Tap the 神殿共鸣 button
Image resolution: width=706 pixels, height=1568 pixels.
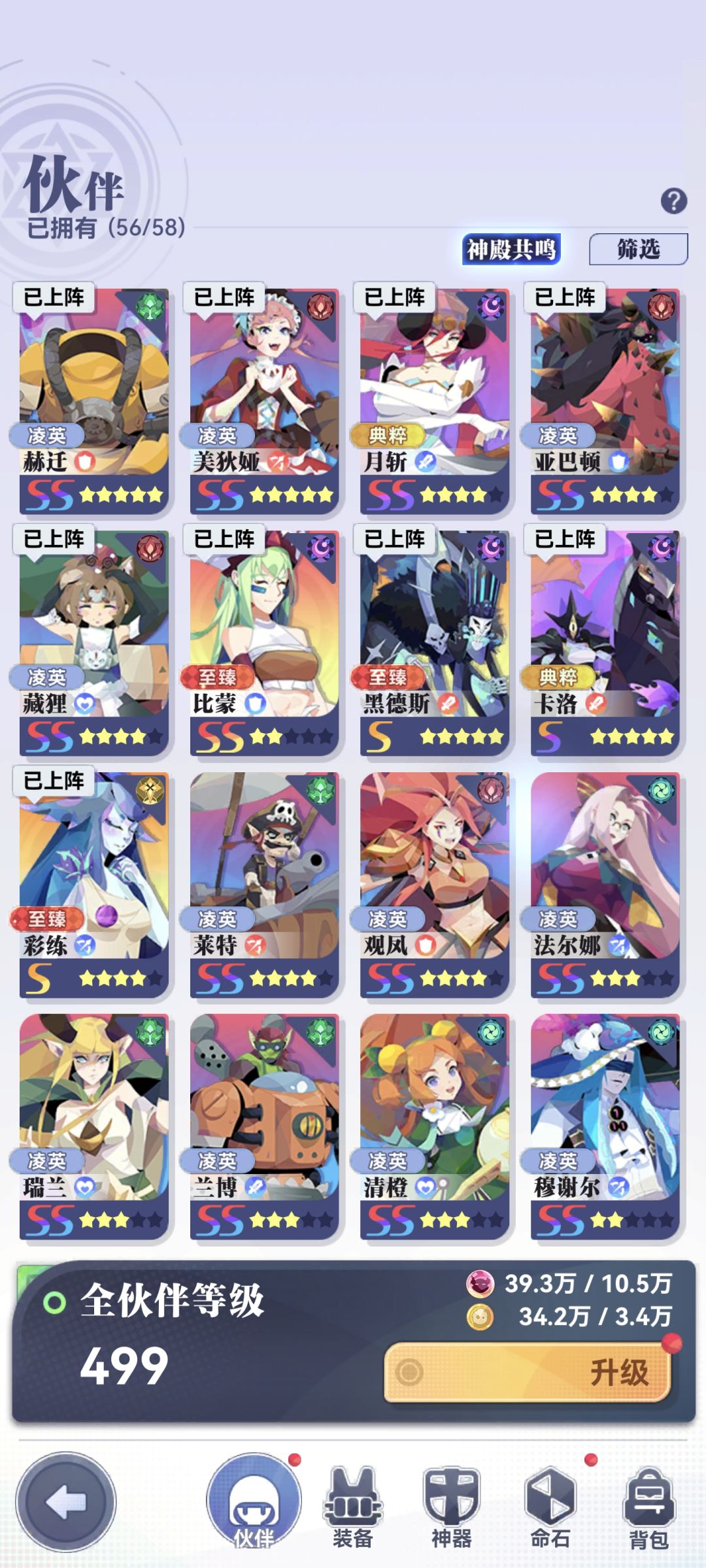(511, 249)
